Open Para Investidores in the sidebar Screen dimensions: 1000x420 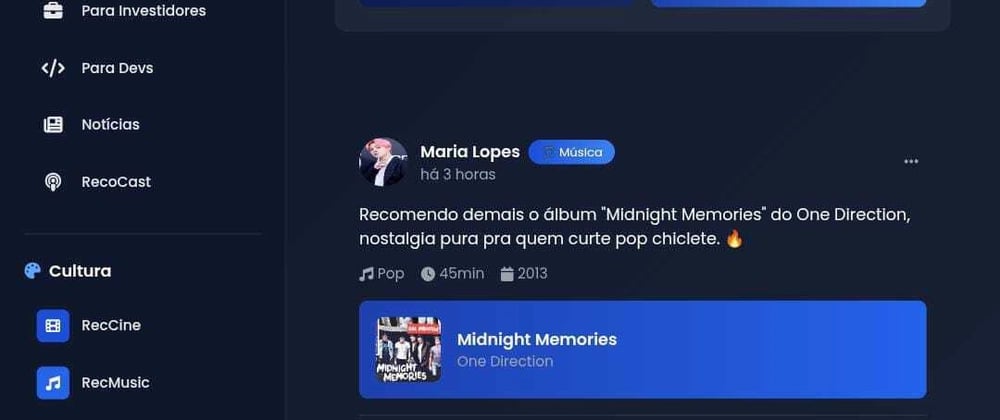(x=143, y=11)
